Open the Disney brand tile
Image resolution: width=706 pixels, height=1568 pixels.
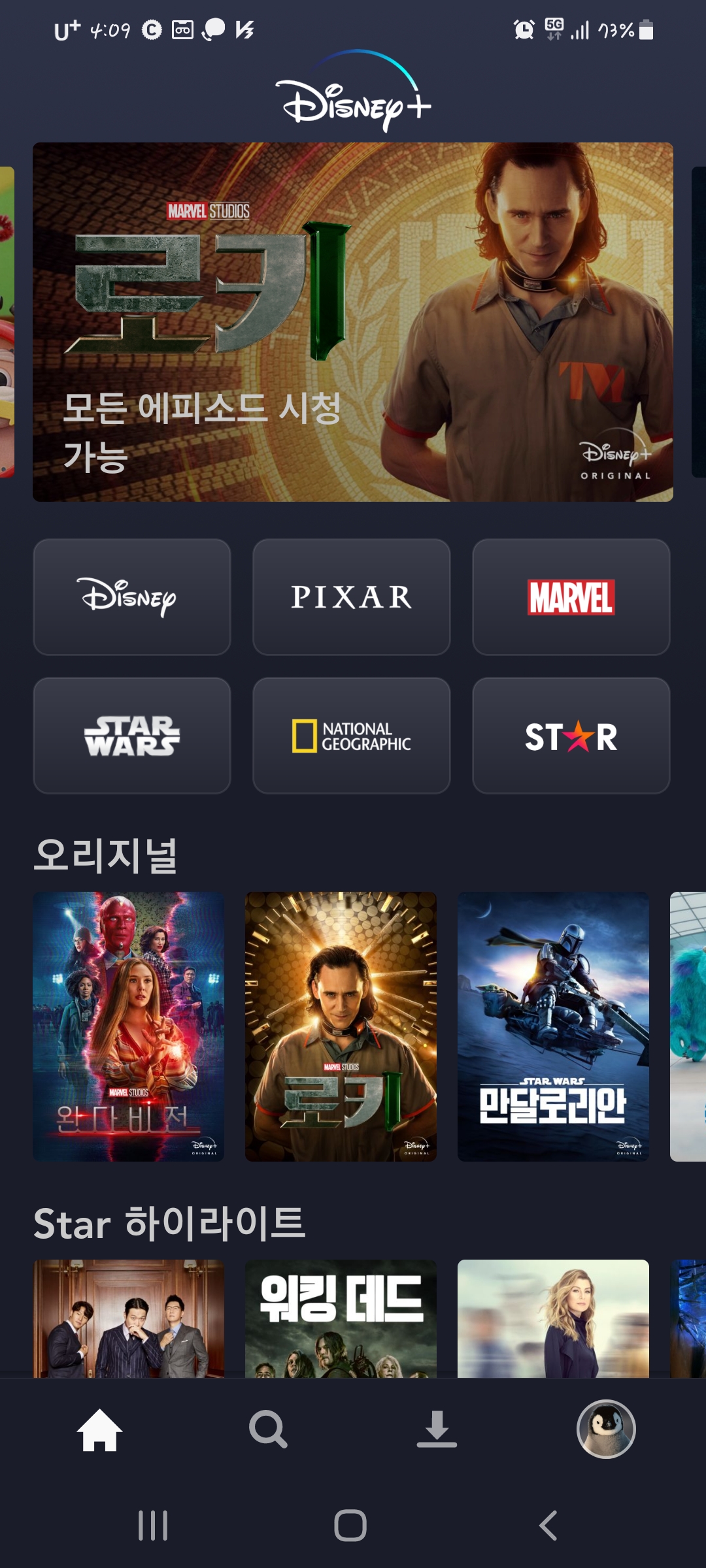click(132, 597)
